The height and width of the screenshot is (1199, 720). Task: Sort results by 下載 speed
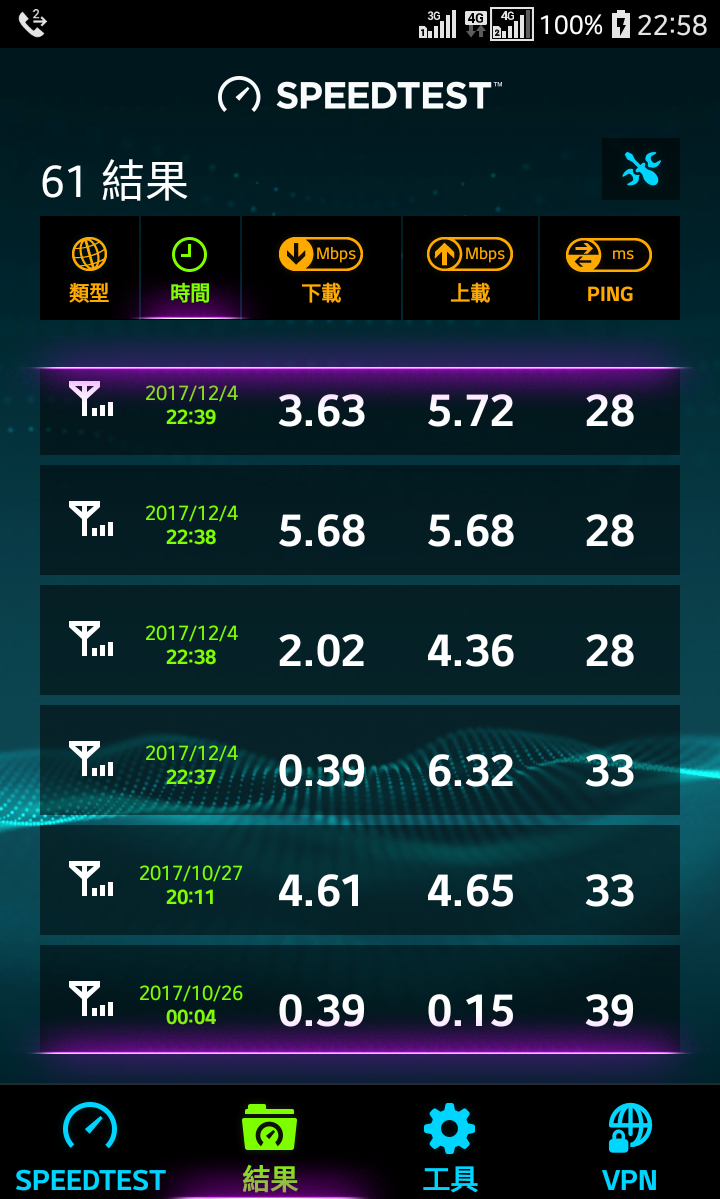(321, 269)
